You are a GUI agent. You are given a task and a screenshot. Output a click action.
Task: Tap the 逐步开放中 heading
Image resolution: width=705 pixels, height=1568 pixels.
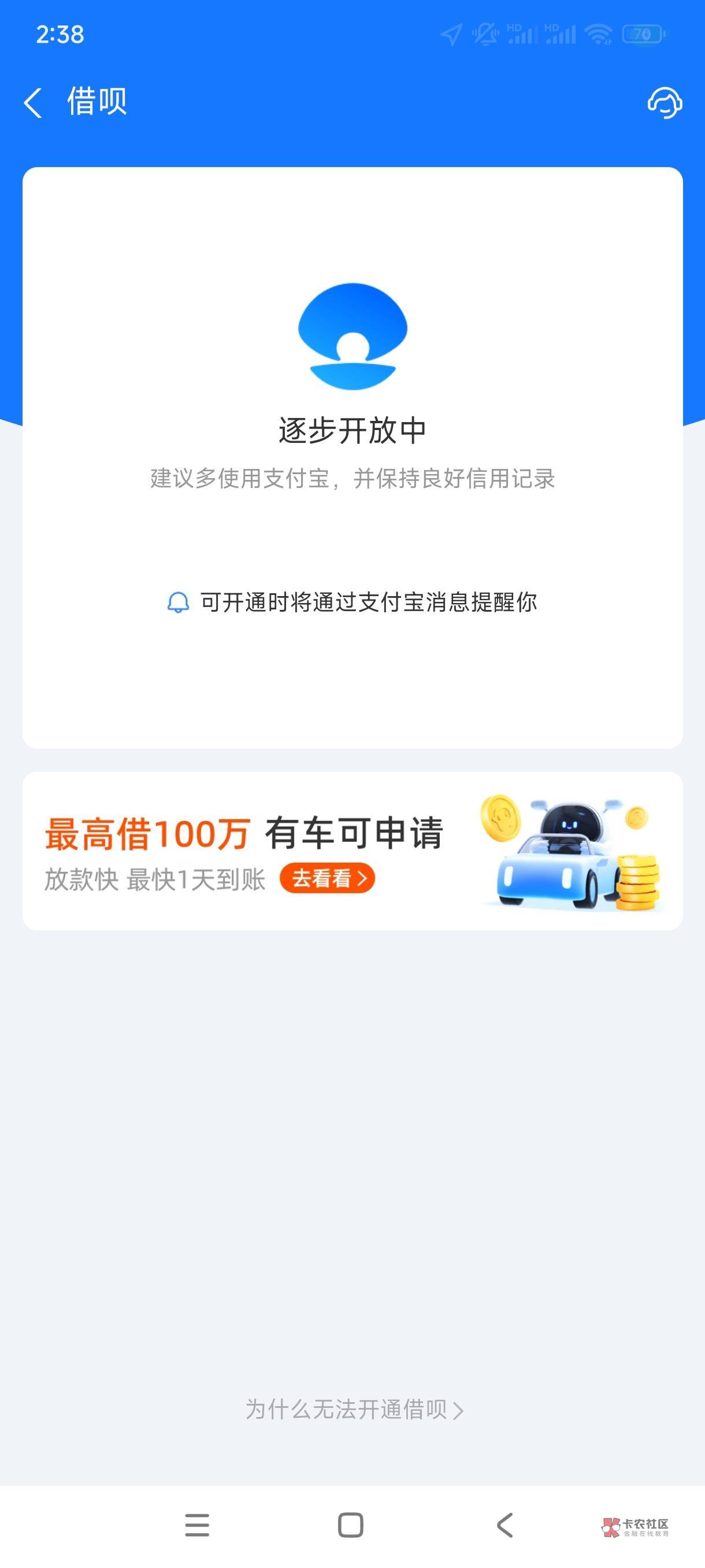351,428
